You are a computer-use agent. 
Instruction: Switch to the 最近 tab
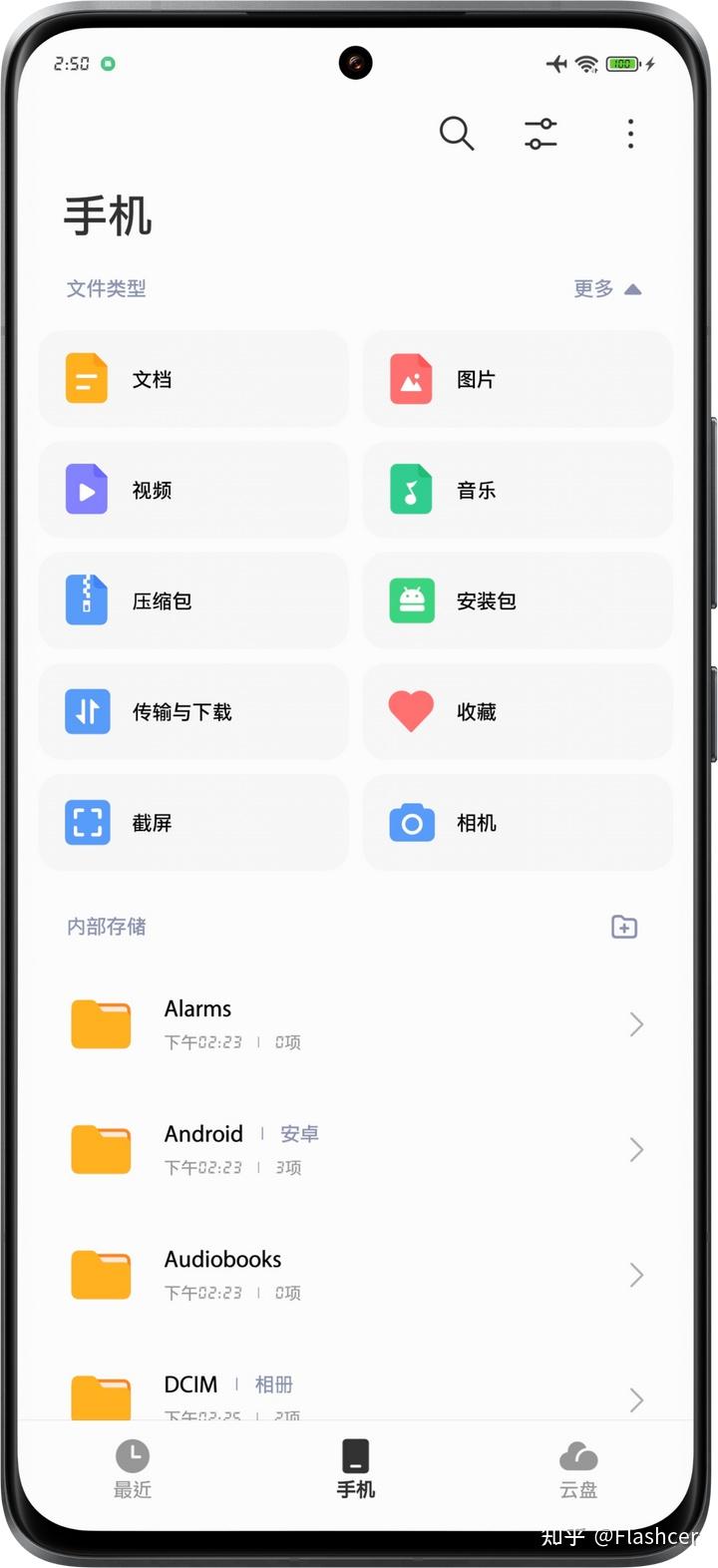[x=133, y=1469]
